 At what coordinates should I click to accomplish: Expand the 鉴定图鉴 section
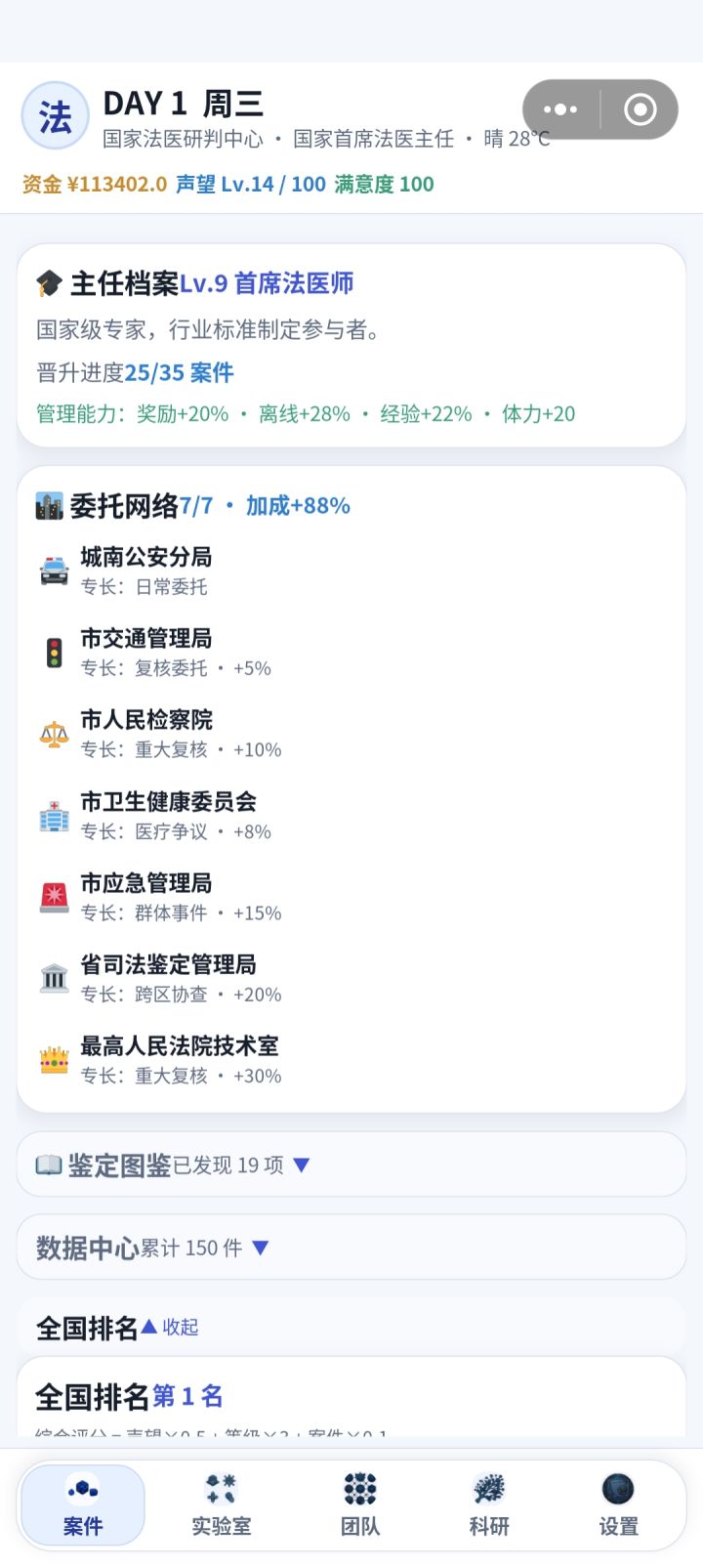click(x=351, y=1165)
